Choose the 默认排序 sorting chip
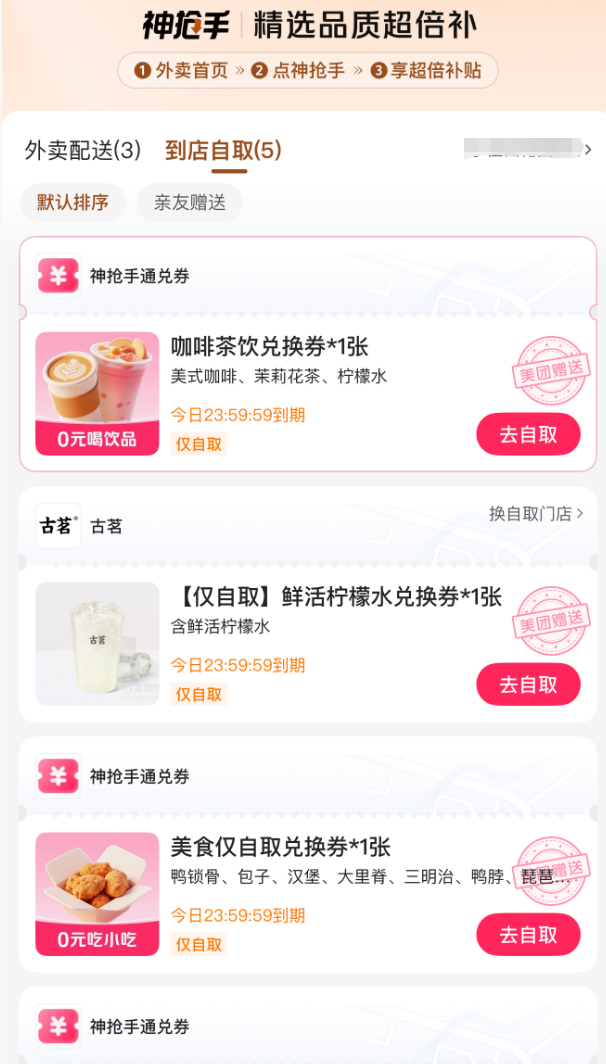The image size is (606, 1064). 73,202
